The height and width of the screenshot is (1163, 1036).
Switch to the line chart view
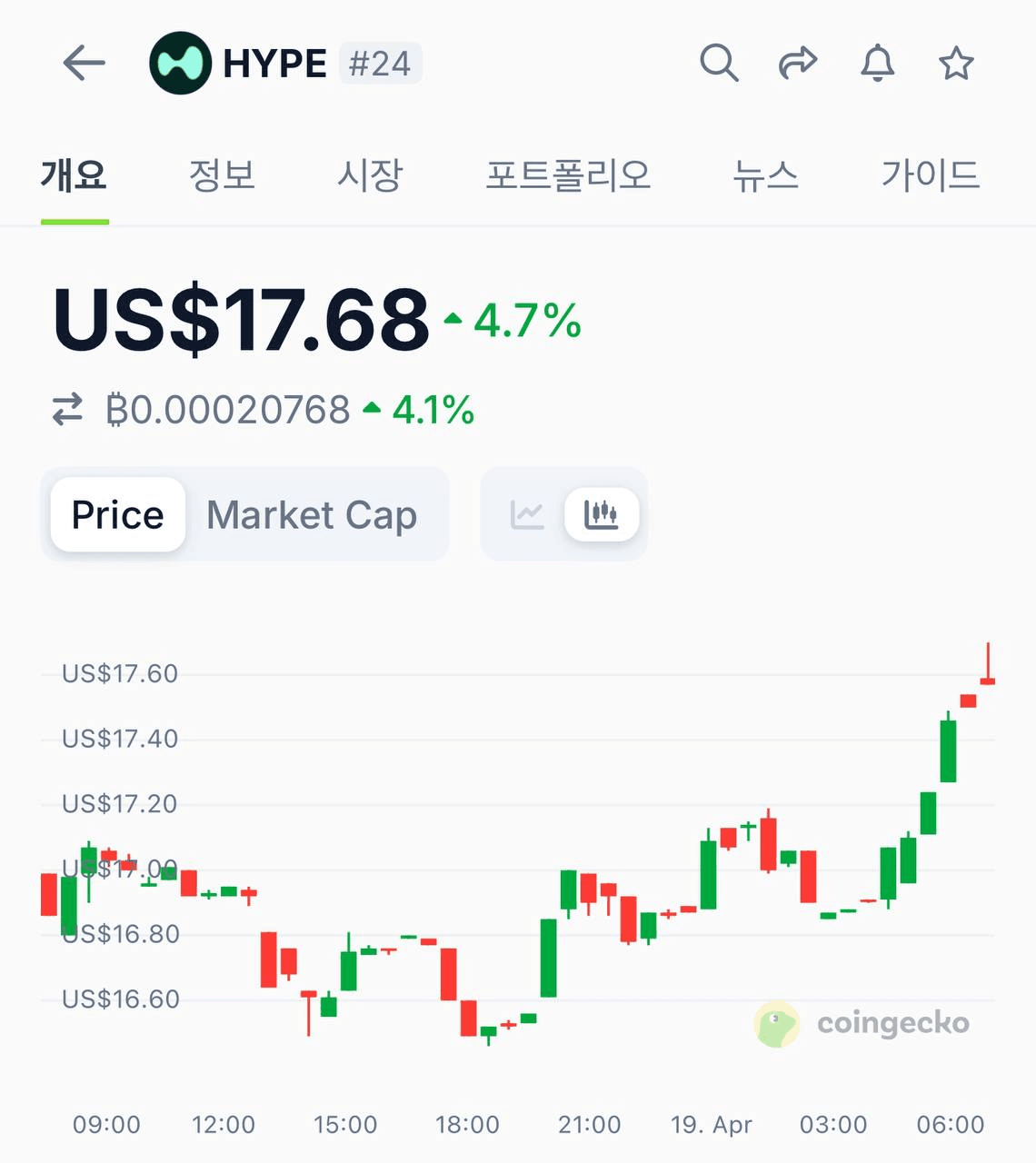[527, 514]
